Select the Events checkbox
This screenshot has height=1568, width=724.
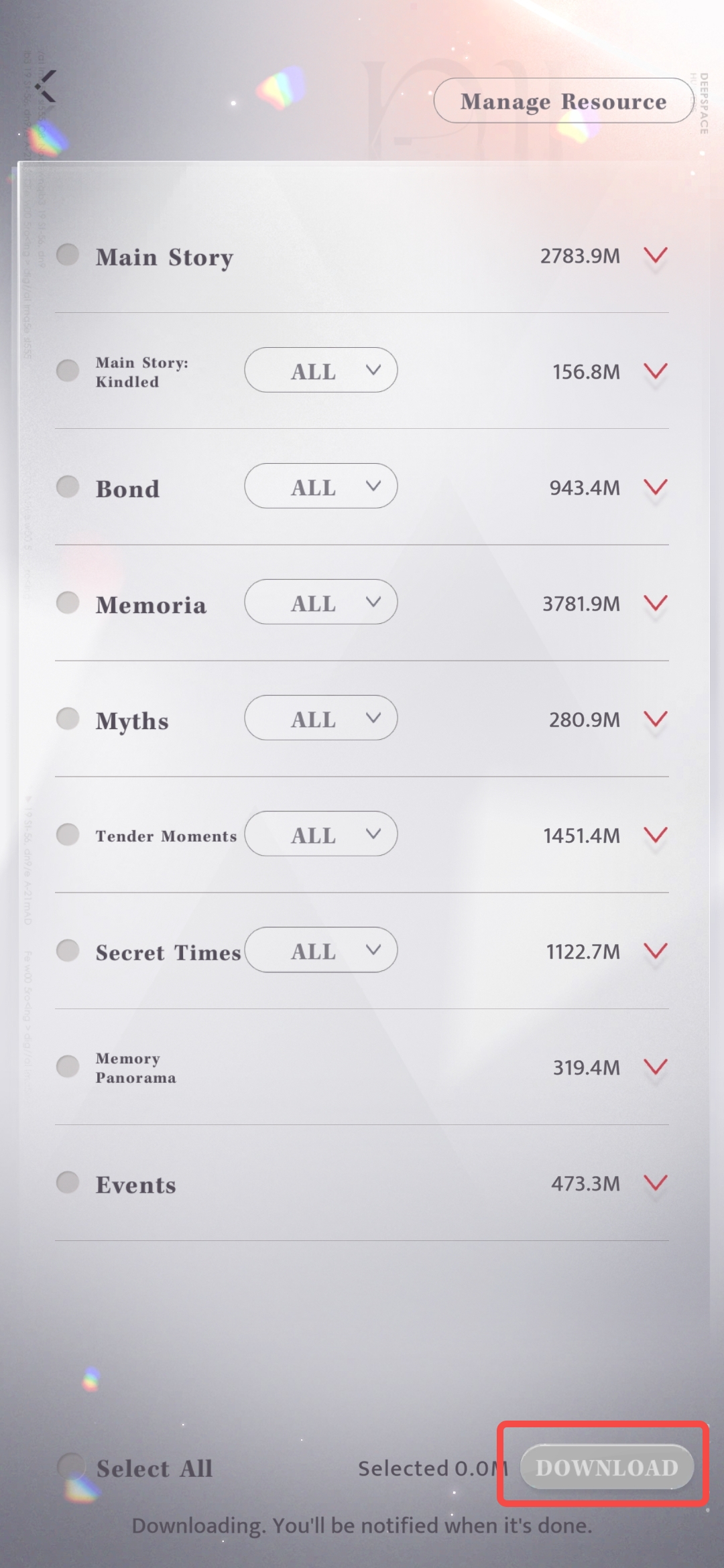tap(68, 1182)
